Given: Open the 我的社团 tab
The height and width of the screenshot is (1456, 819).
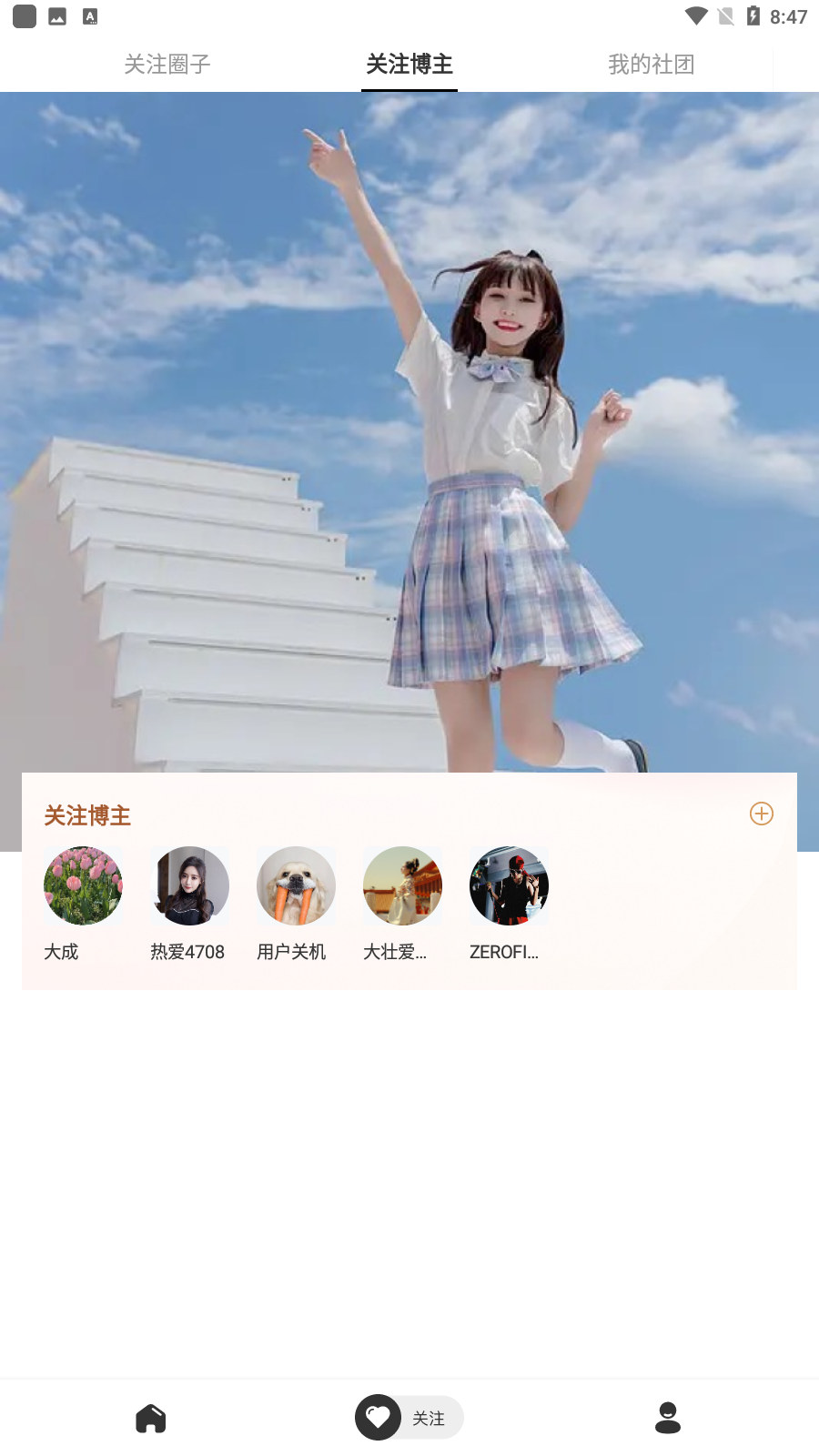Looking at the screenshot, I should tap(652, 65).
